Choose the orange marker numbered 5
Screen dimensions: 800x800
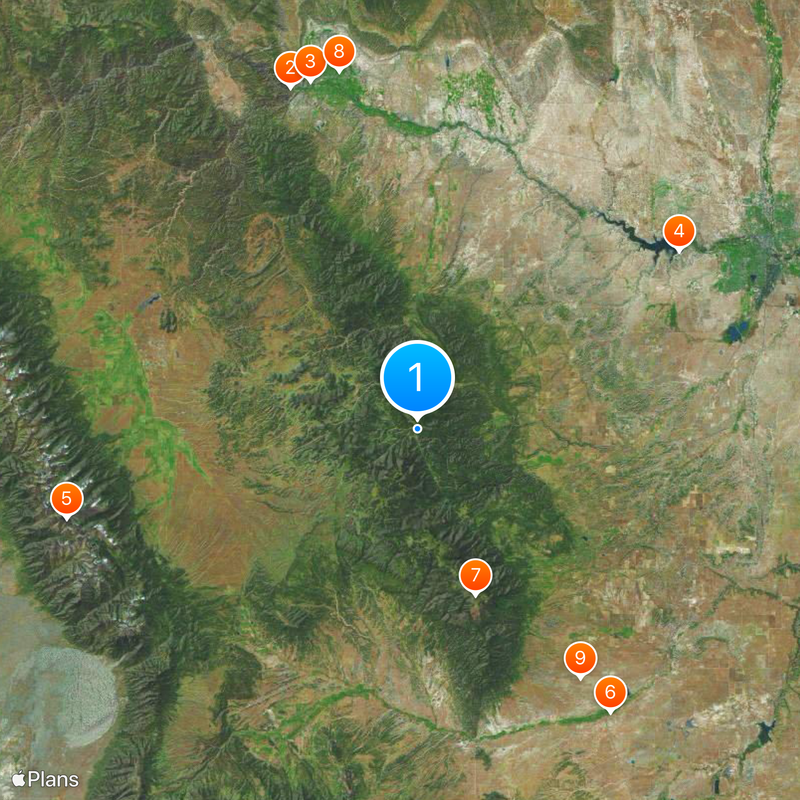tap(66, 498)
